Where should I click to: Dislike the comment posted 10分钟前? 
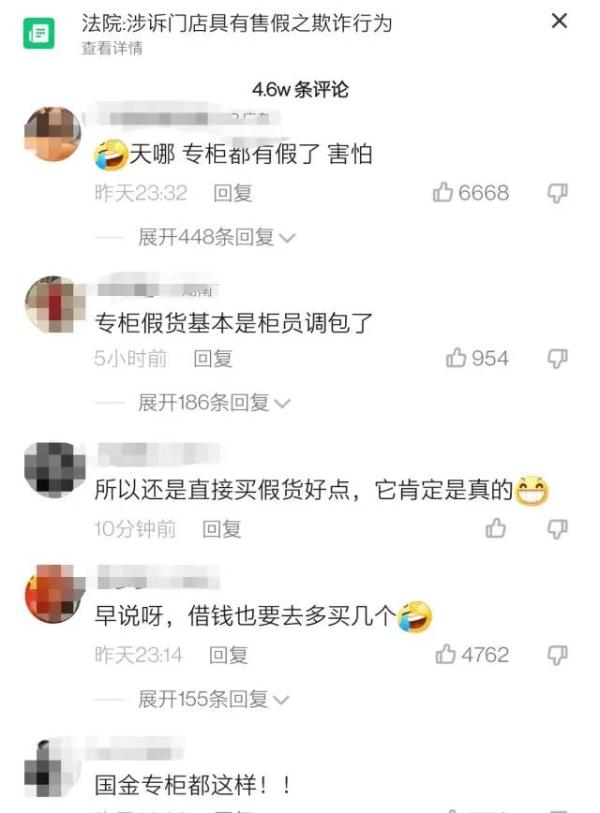557,529
